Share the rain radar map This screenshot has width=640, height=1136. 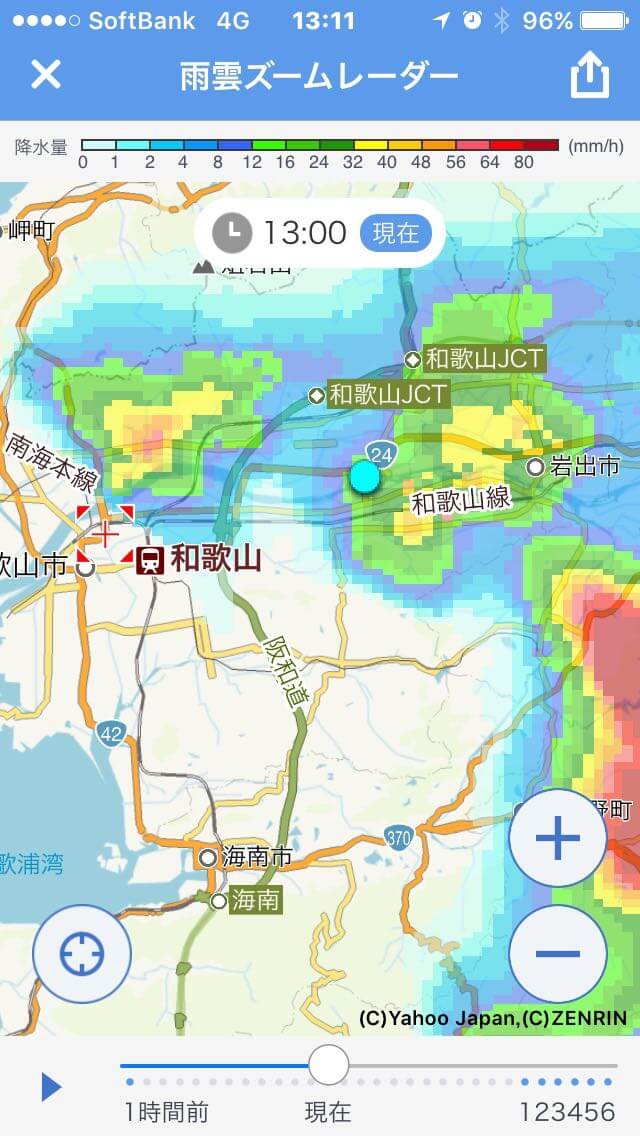590,75
